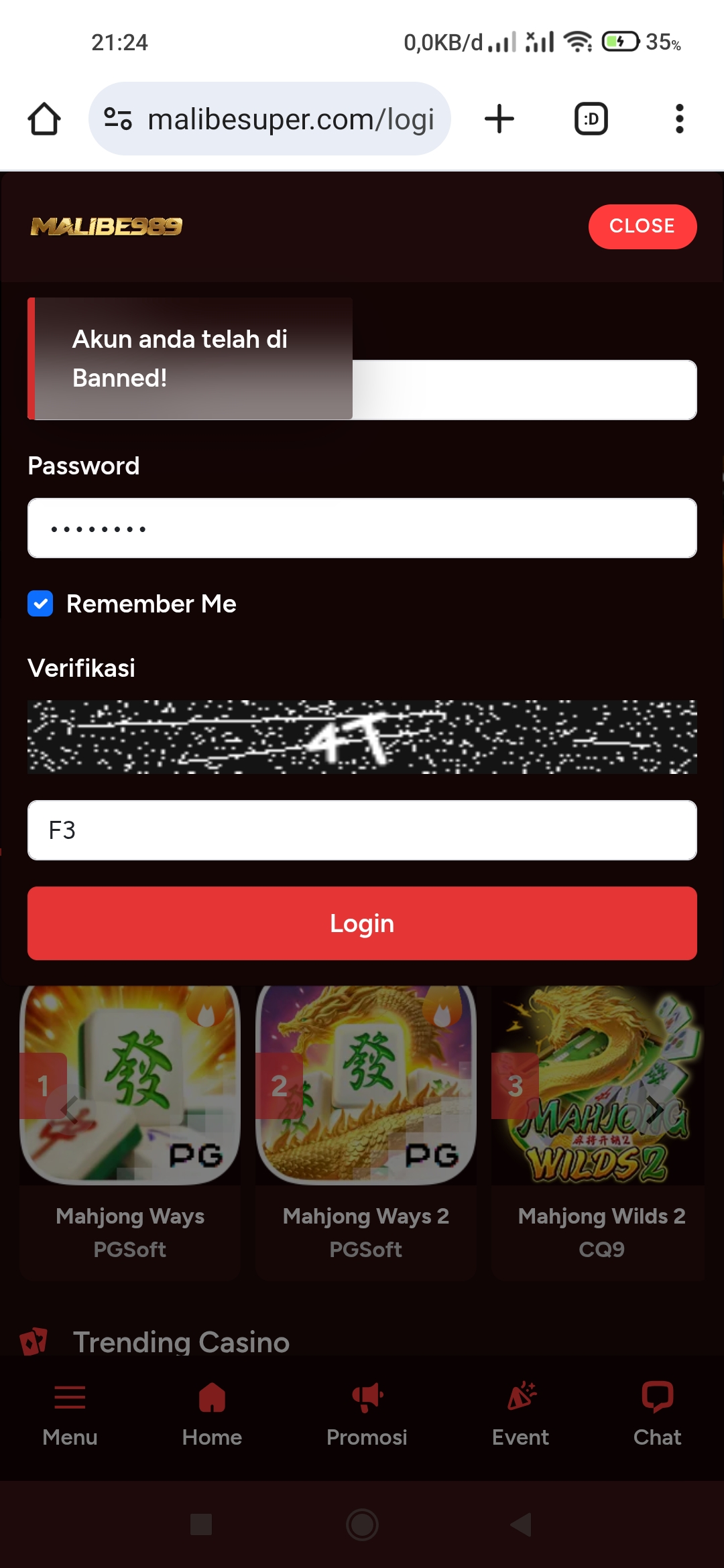Tap the red Login button
Viewport: 724px width, 1568px height.
[362, 923]
